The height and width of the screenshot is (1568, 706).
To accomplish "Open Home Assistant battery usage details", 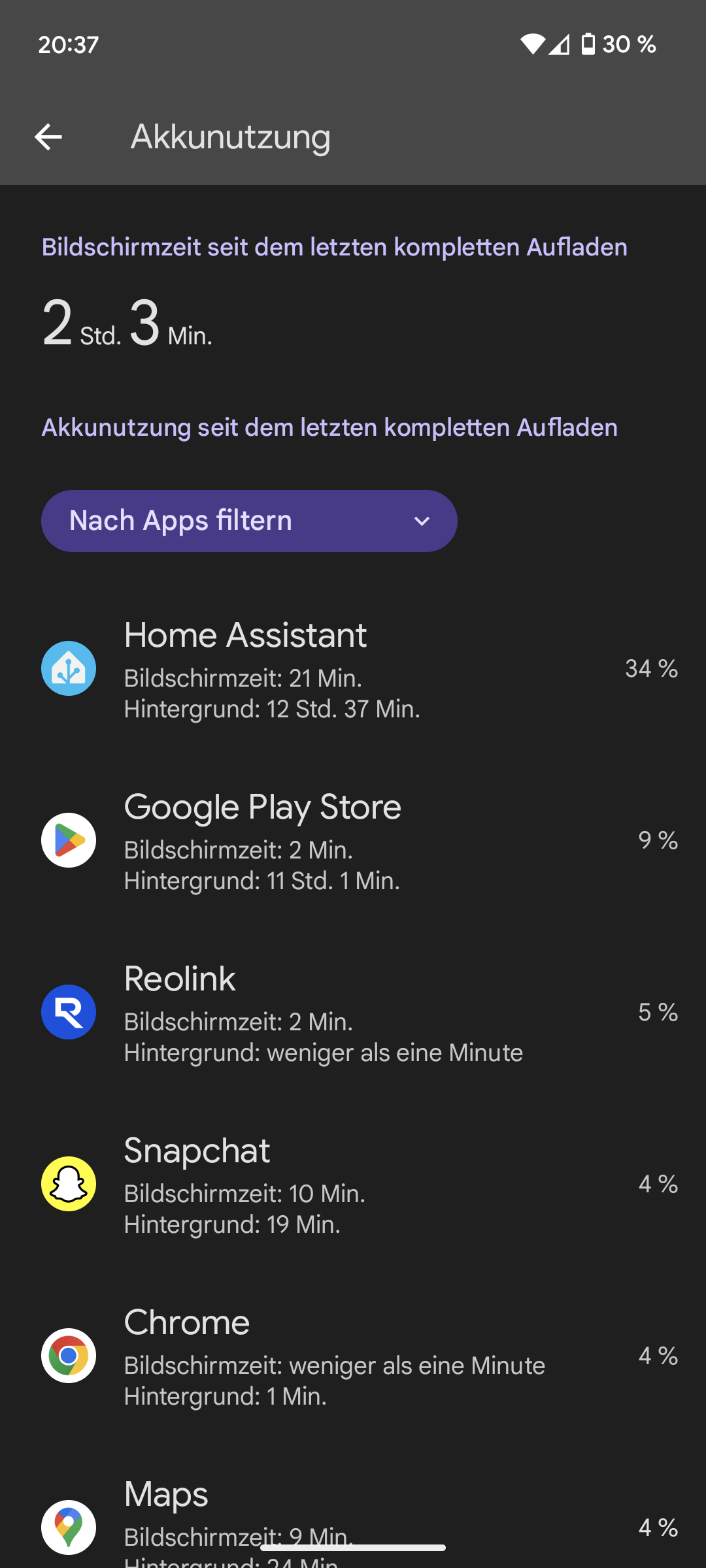I will coord(353,670).
